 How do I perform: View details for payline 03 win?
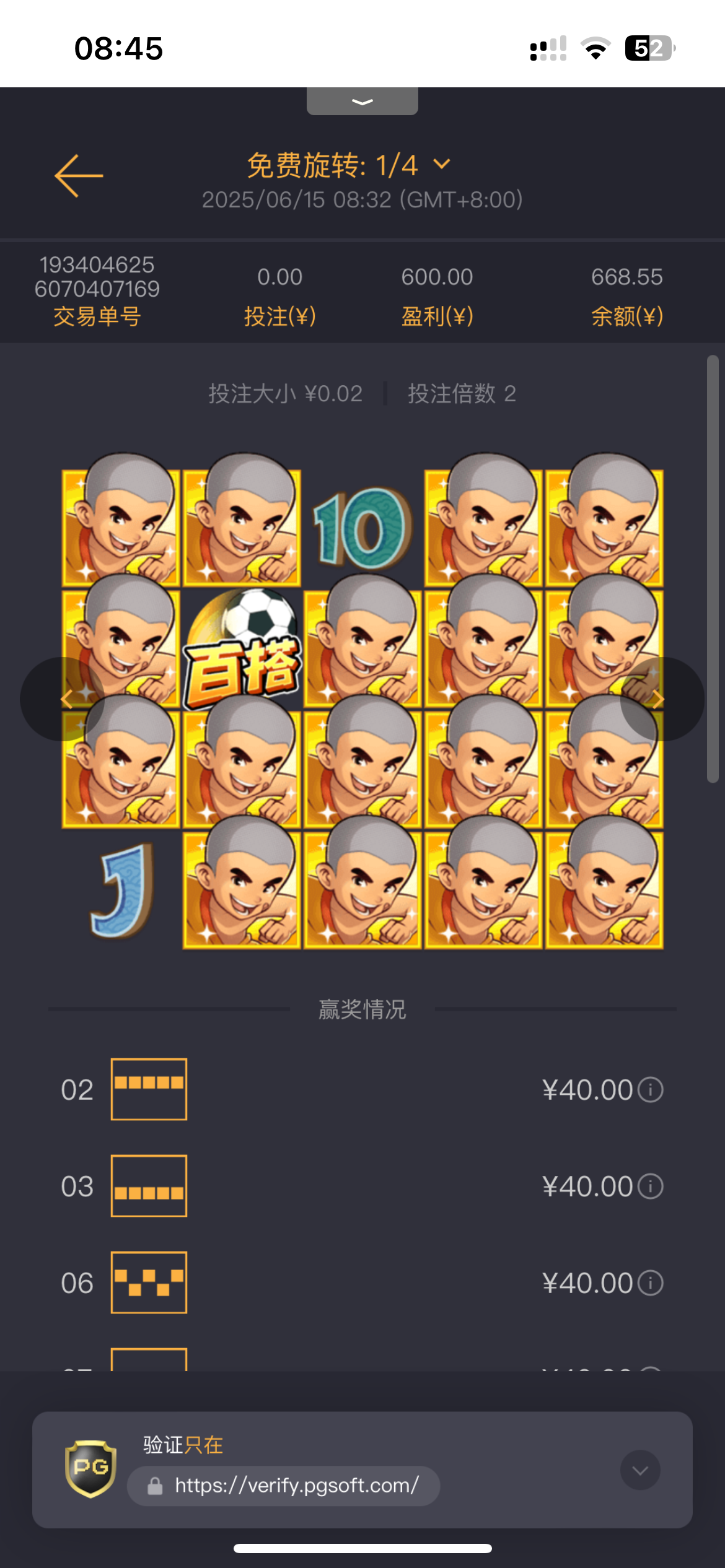pyautogui.click(x=651, y=1187)
